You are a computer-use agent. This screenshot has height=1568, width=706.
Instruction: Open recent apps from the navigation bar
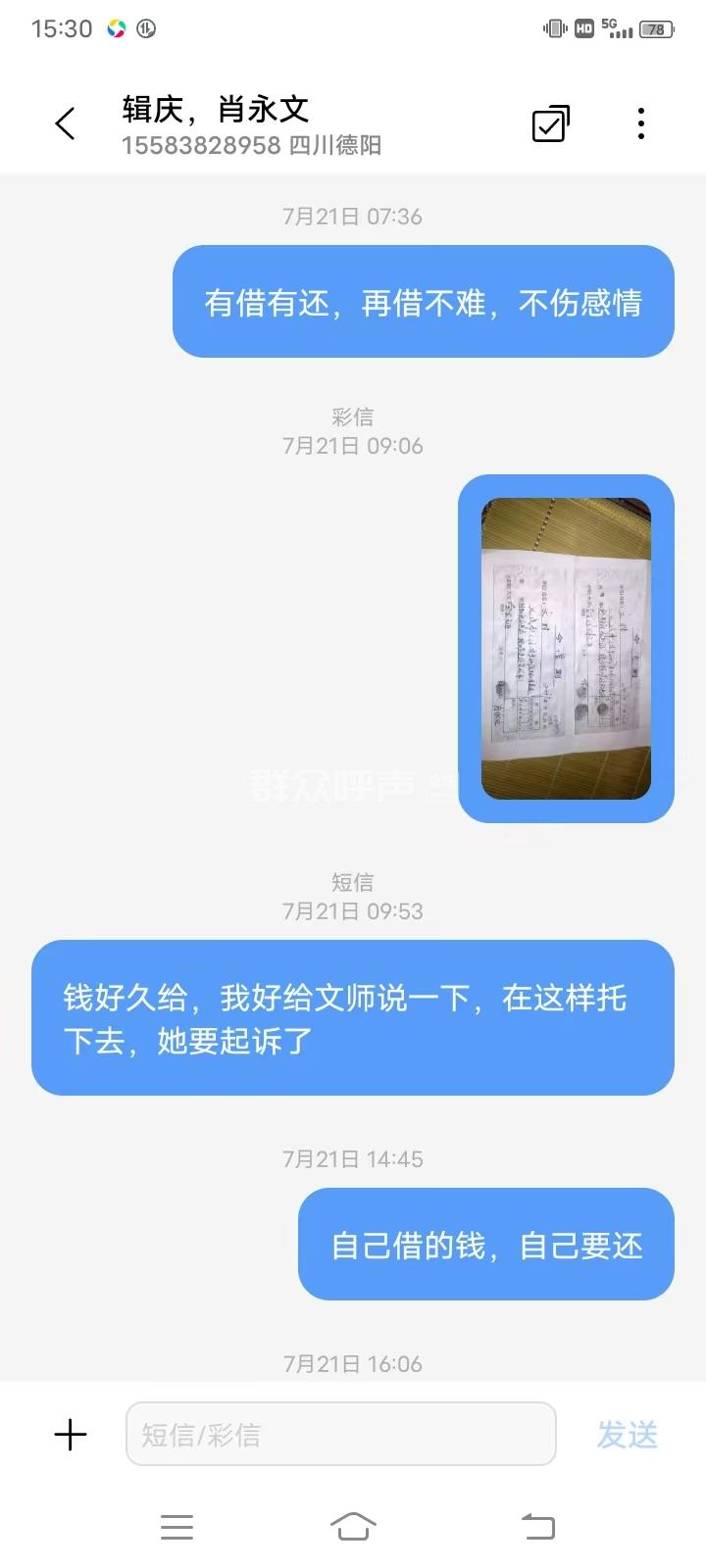tap(176, 1526)
